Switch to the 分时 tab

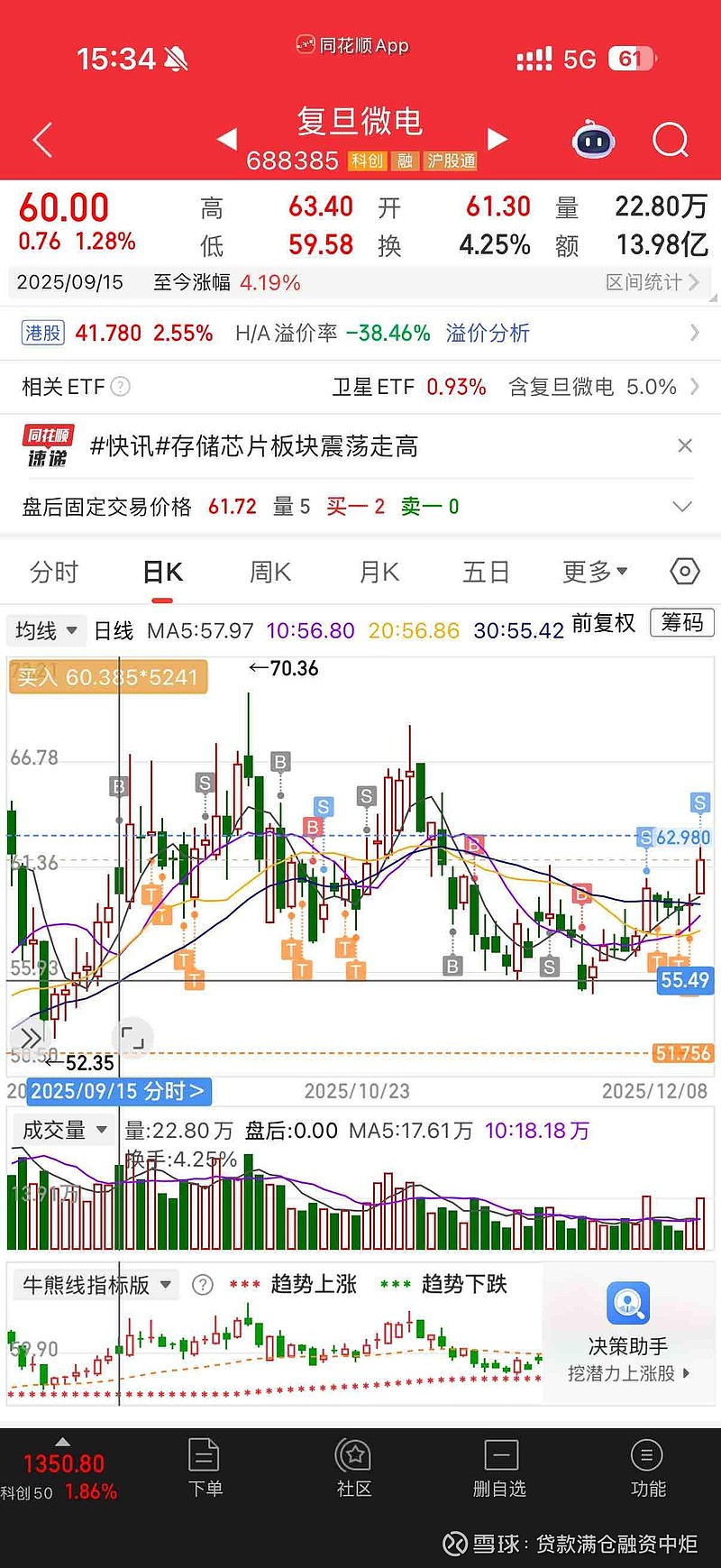(52, 572)
